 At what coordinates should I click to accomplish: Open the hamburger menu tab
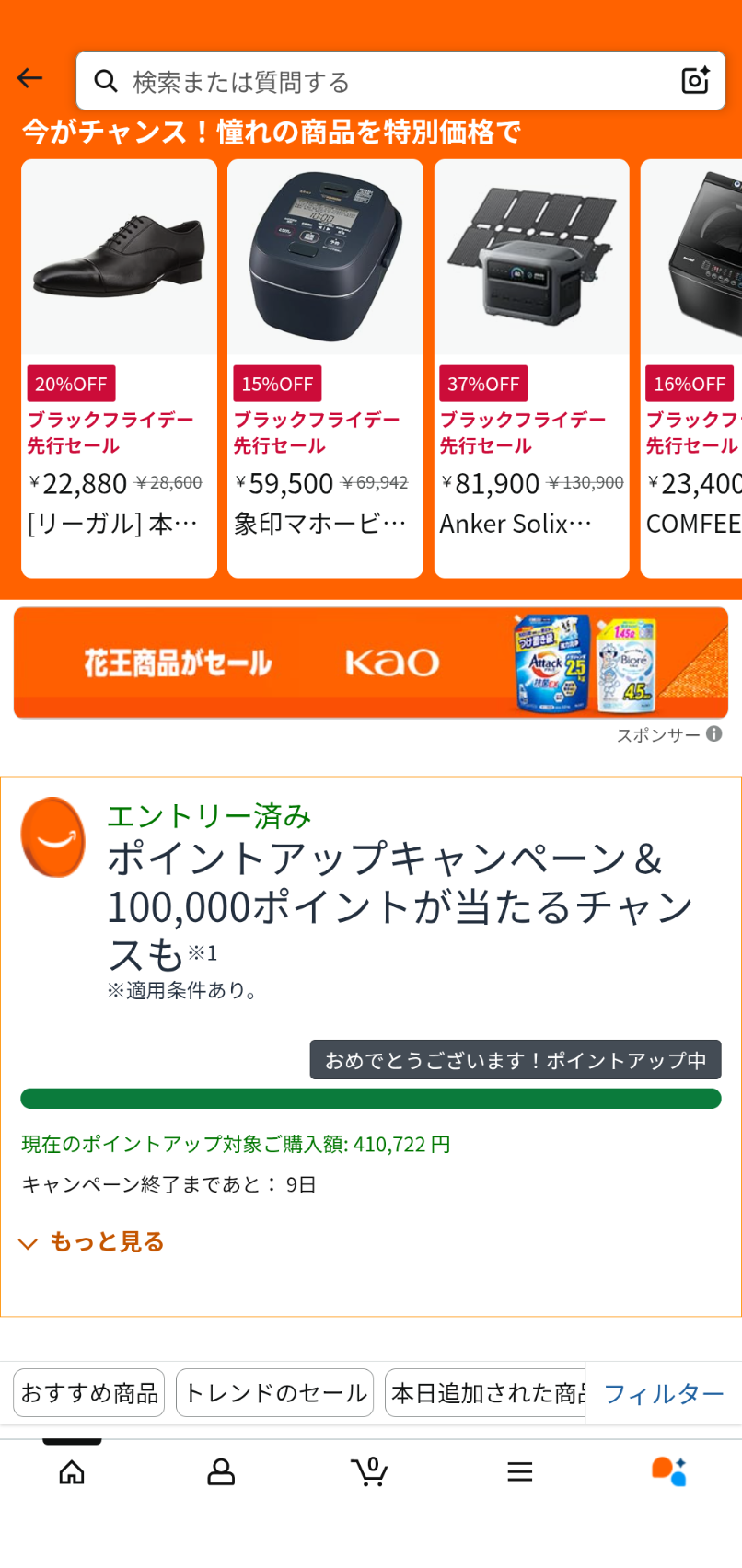pyautogui.click(x=519, y=1472)
